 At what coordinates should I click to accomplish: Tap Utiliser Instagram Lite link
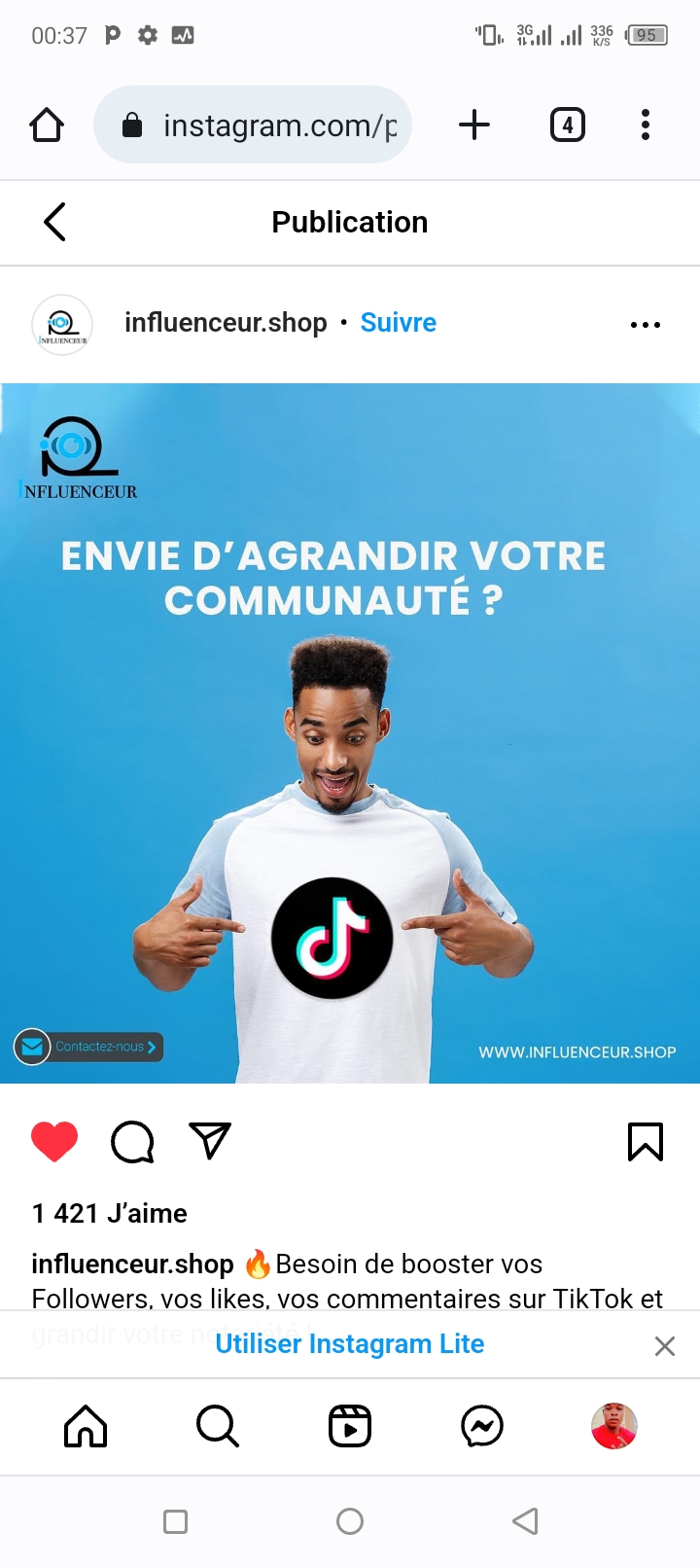(350, 1343)
